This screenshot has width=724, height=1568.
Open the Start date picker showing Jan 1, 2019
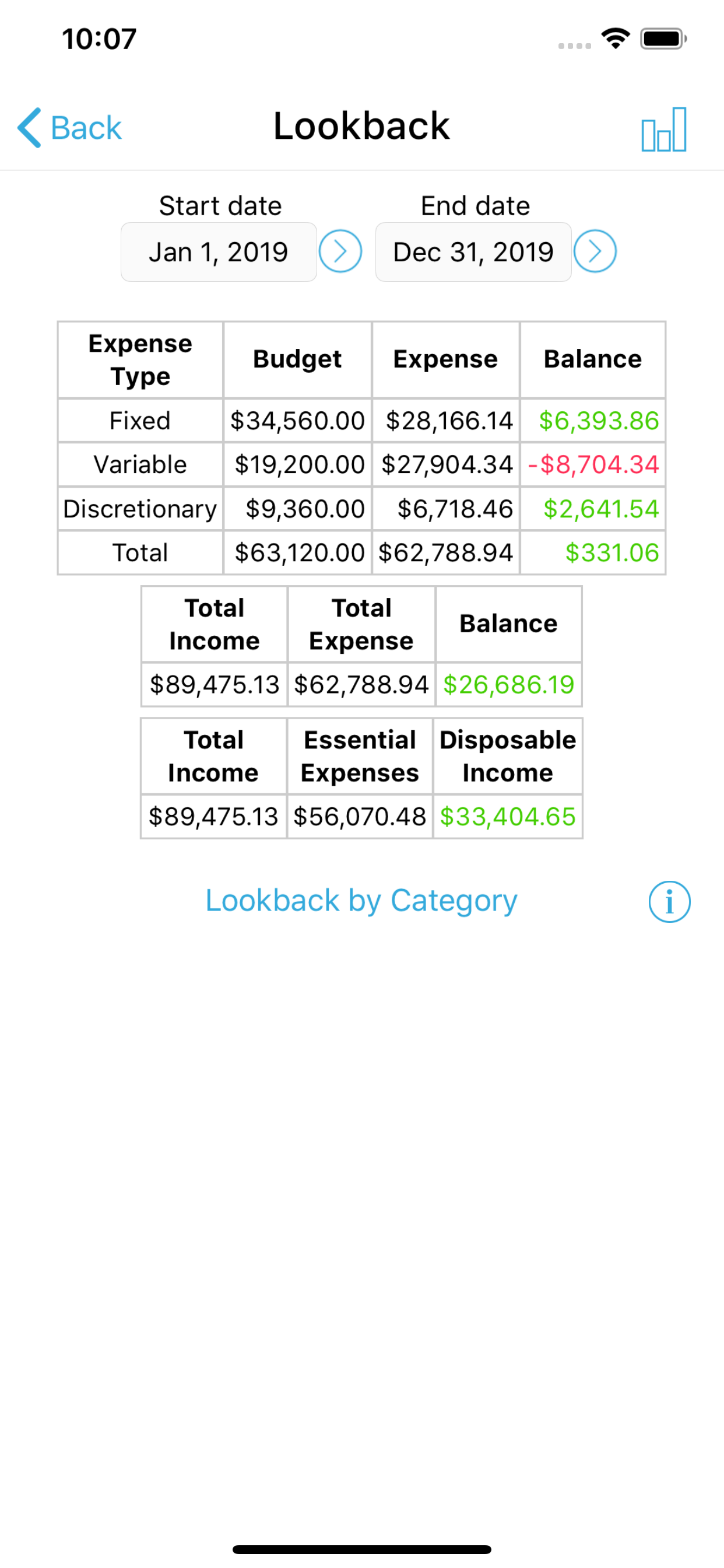click(219, 251)
